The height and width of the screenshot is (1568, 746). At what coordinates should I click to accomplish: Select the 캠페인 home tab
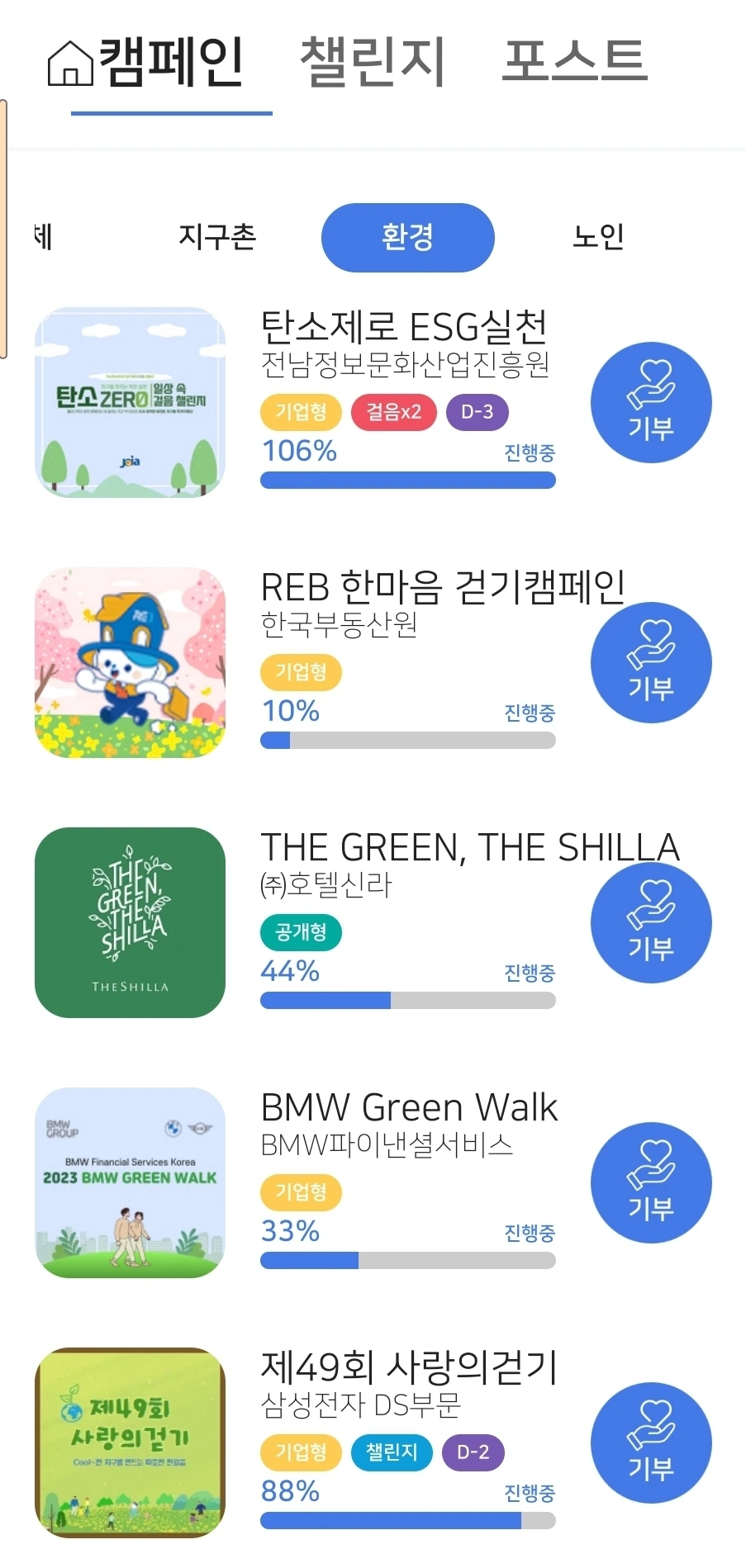tap(147, 62)
